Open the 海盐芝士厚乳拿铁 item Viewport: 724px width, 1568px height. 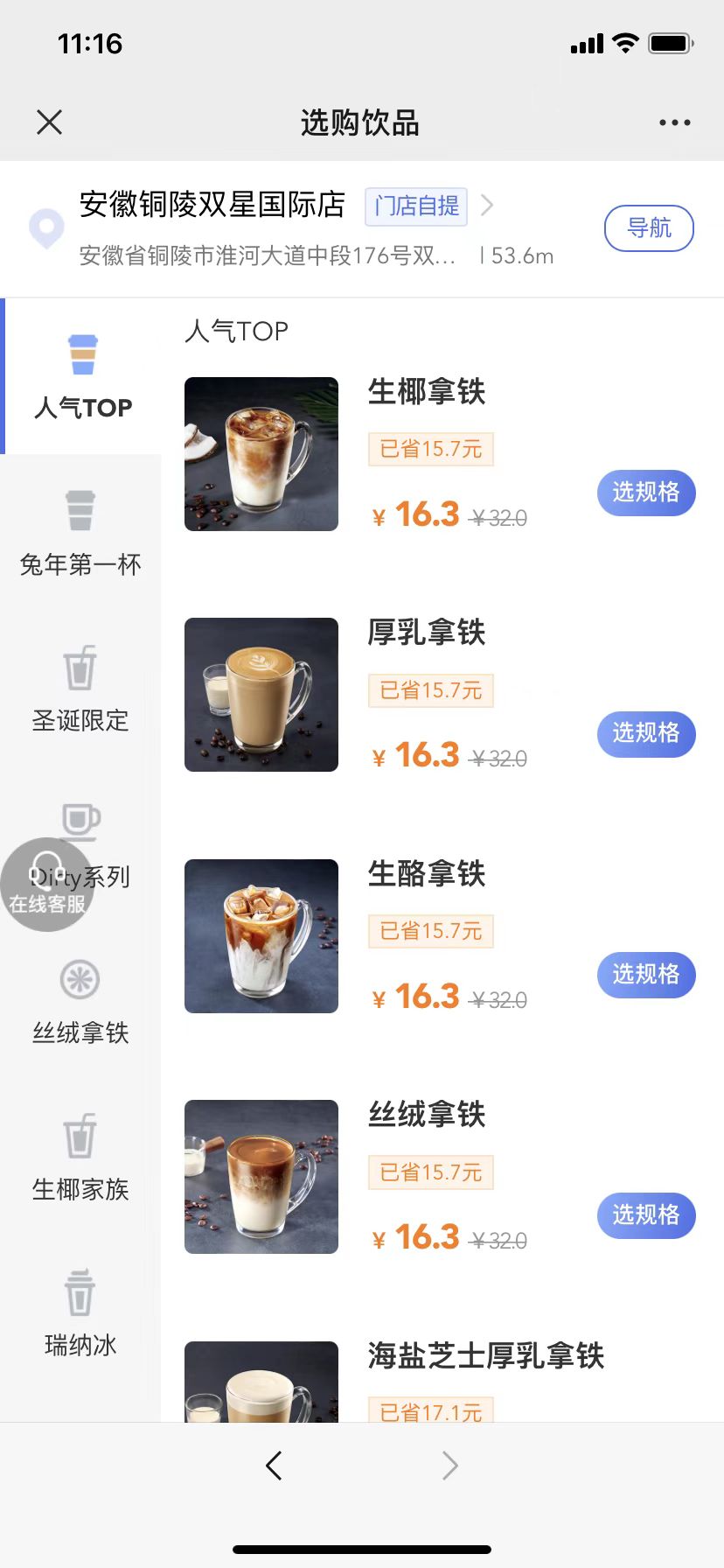tap(485, 1356)
